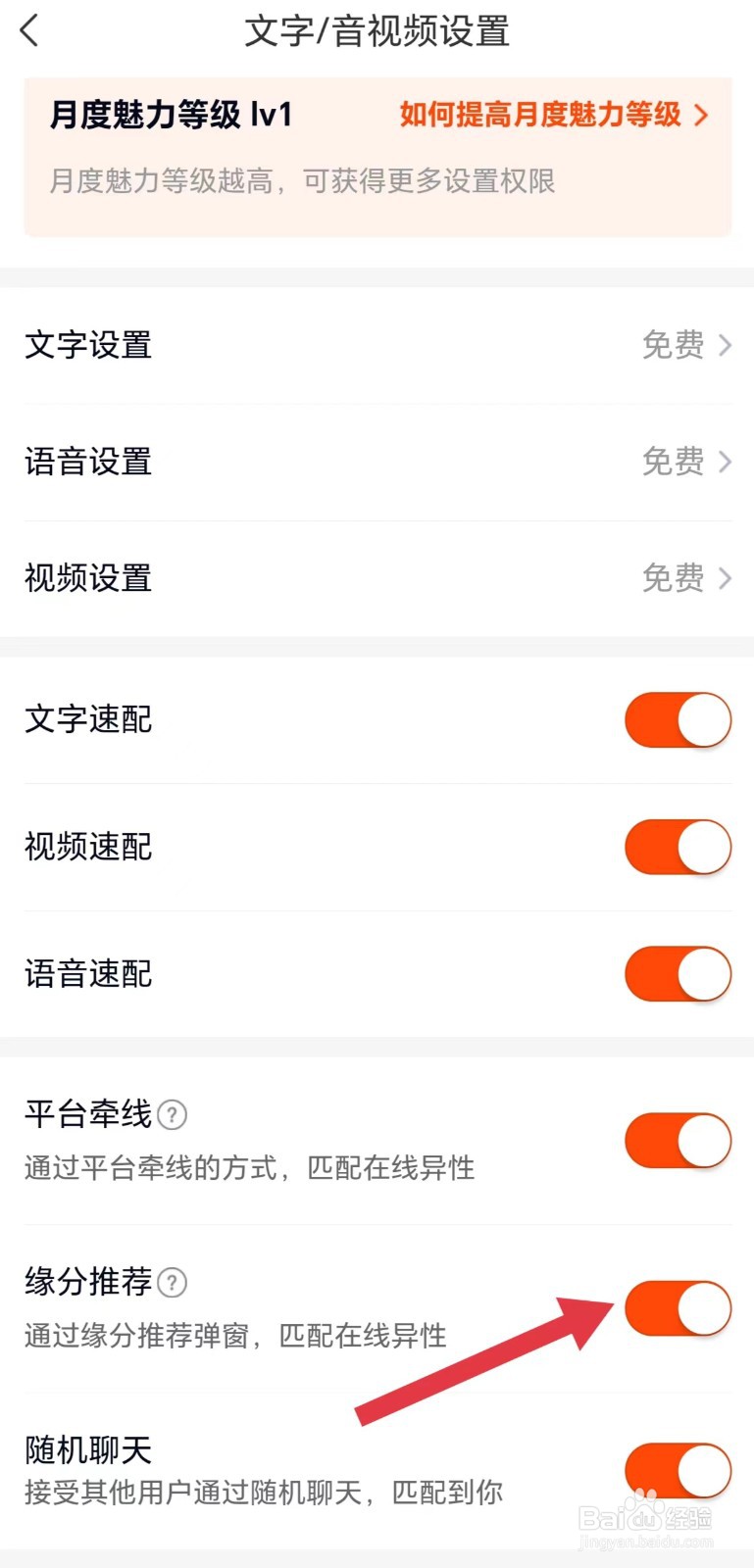This screenshot has width=754, height=1568.
Task: Open 语音设置 row
Action: point(377,461)
